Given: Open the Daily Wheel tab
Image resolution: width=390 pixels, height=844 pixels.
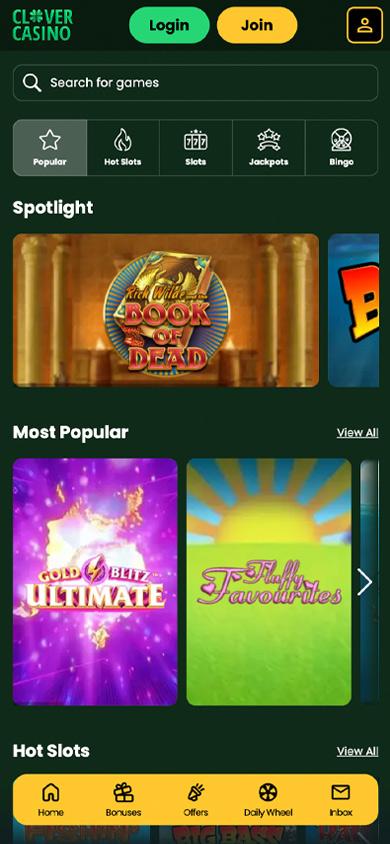Looking at the screenshot, I should 268,799.
